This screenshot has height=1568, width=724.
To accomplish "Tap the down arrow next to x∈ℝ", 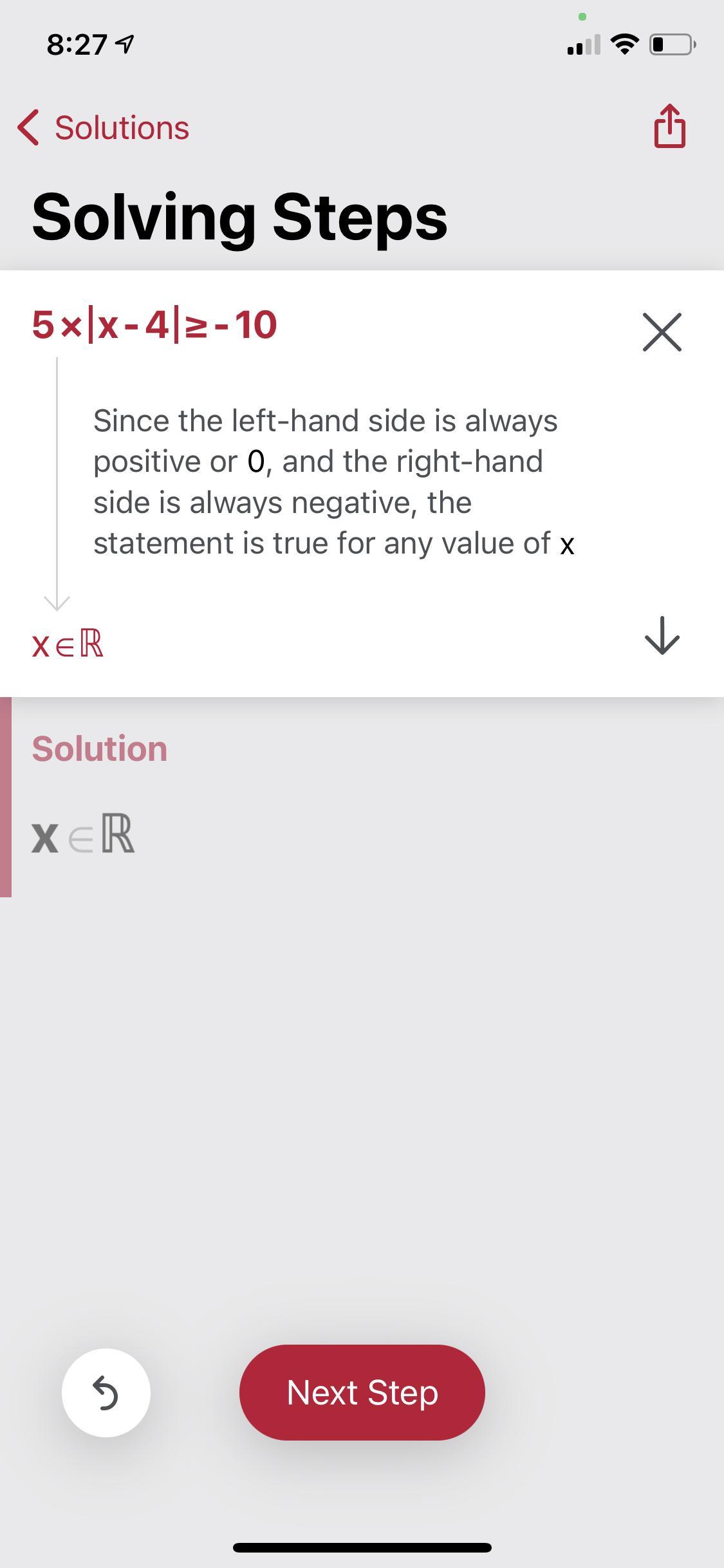I will coord(662,636).
